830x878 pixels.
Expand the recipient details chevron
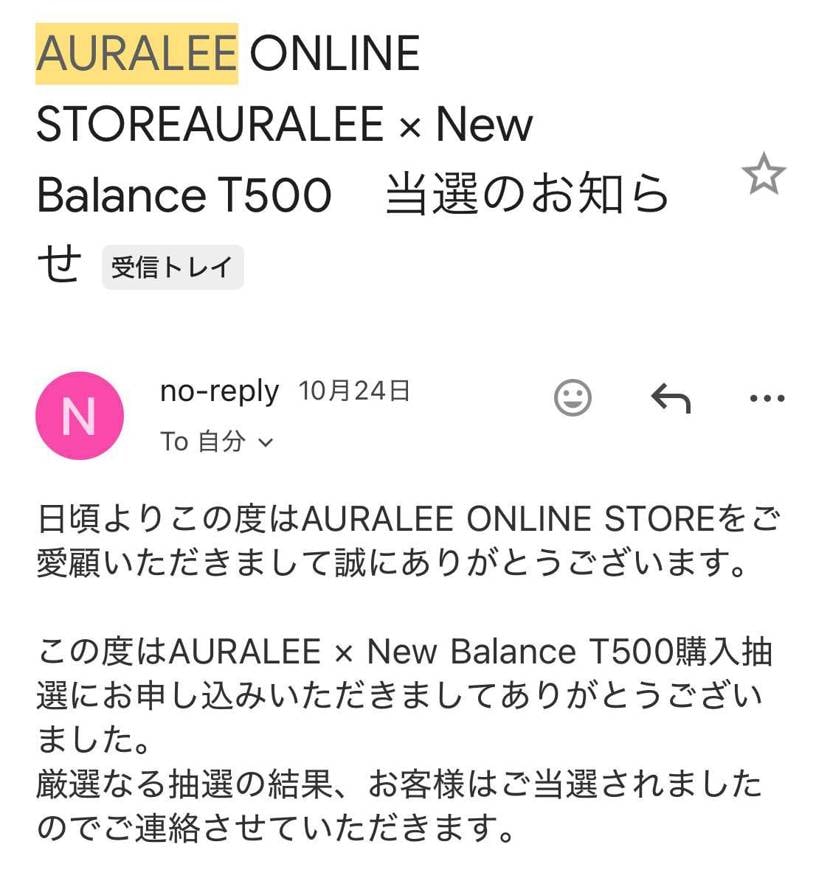(266, 443)
